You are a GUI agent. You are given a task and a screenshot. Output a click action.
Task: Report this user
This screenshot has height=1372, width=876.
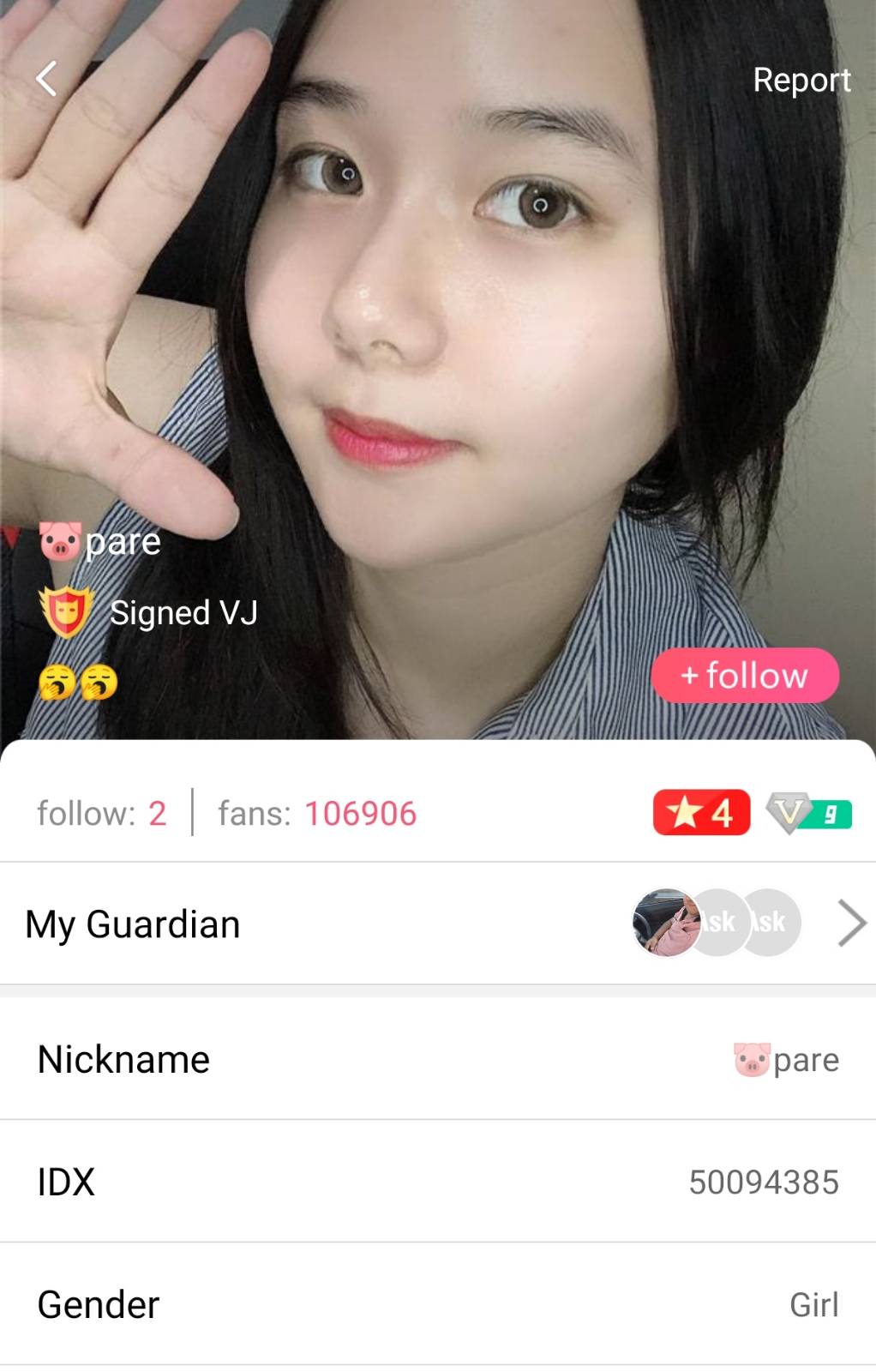pyautogui.click(x=801, y=80)
